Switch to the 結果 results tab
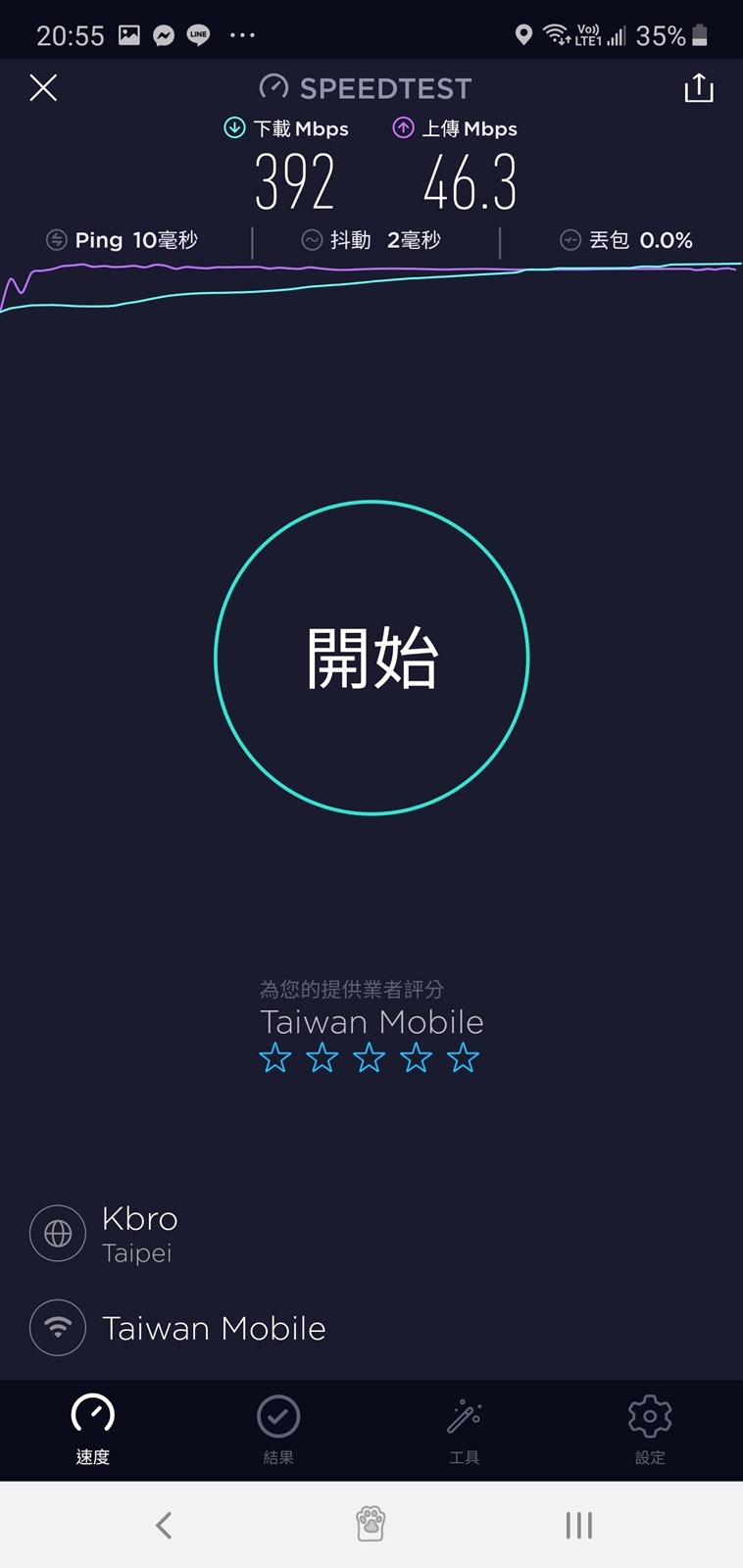The width and height of the screenshot is (743, 1568). (x=278, y=1429)
